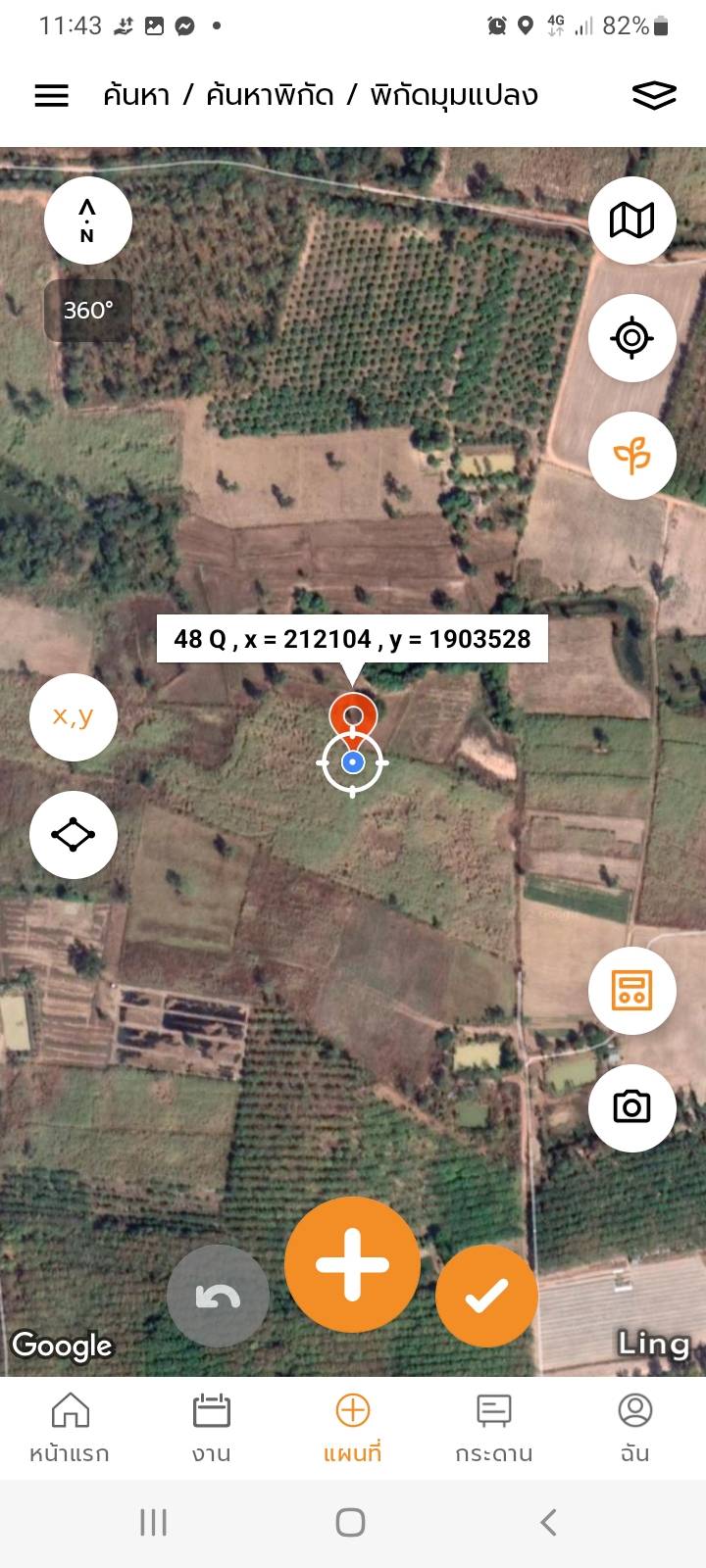Screen dimensions: 706x1568
Task: Open the orange calculator icon button
Action: (x=631, y=991)
